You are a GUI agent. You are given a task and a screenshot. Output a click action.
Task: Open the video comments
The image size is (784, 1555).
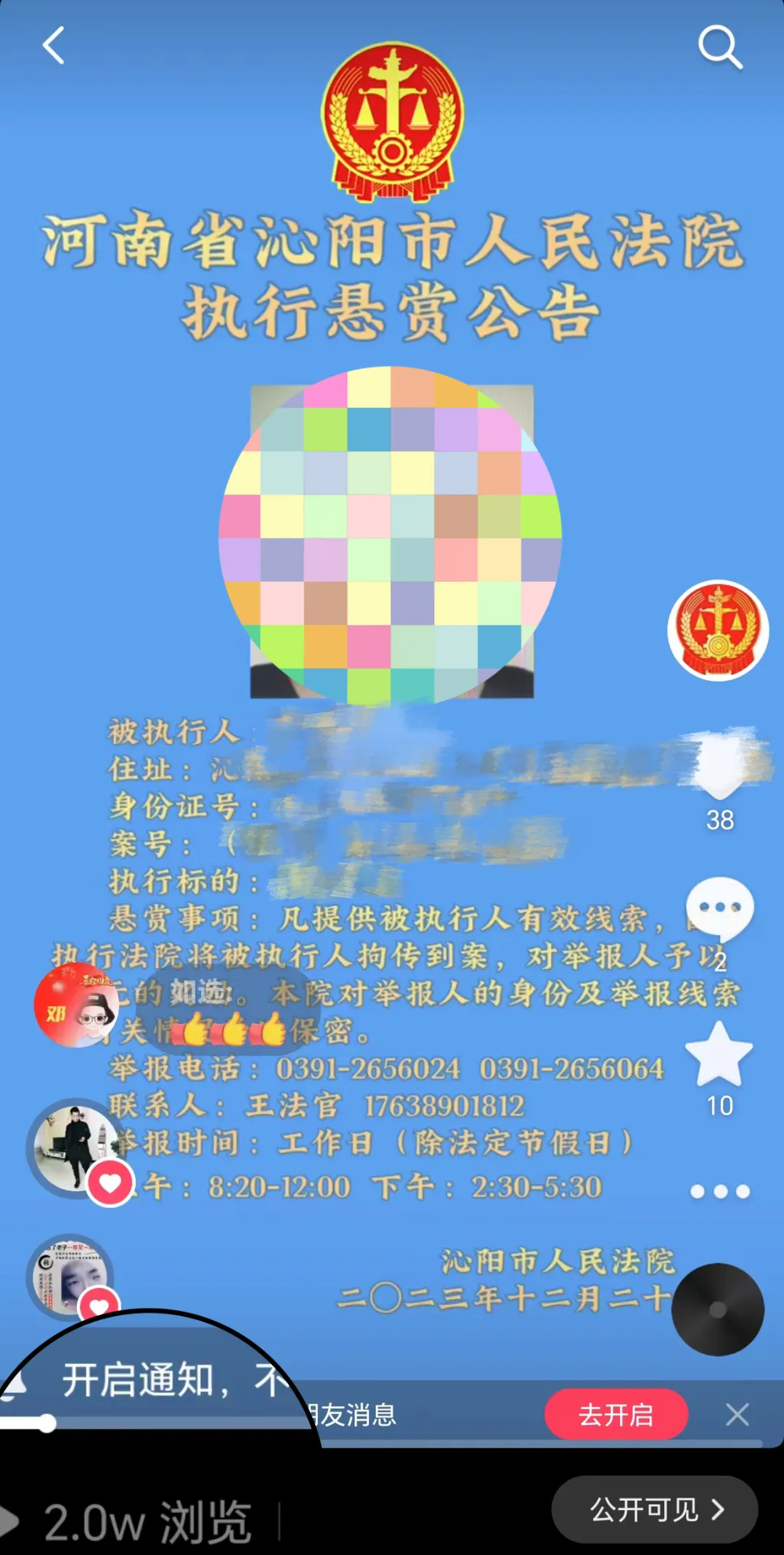tap(719, 907)
